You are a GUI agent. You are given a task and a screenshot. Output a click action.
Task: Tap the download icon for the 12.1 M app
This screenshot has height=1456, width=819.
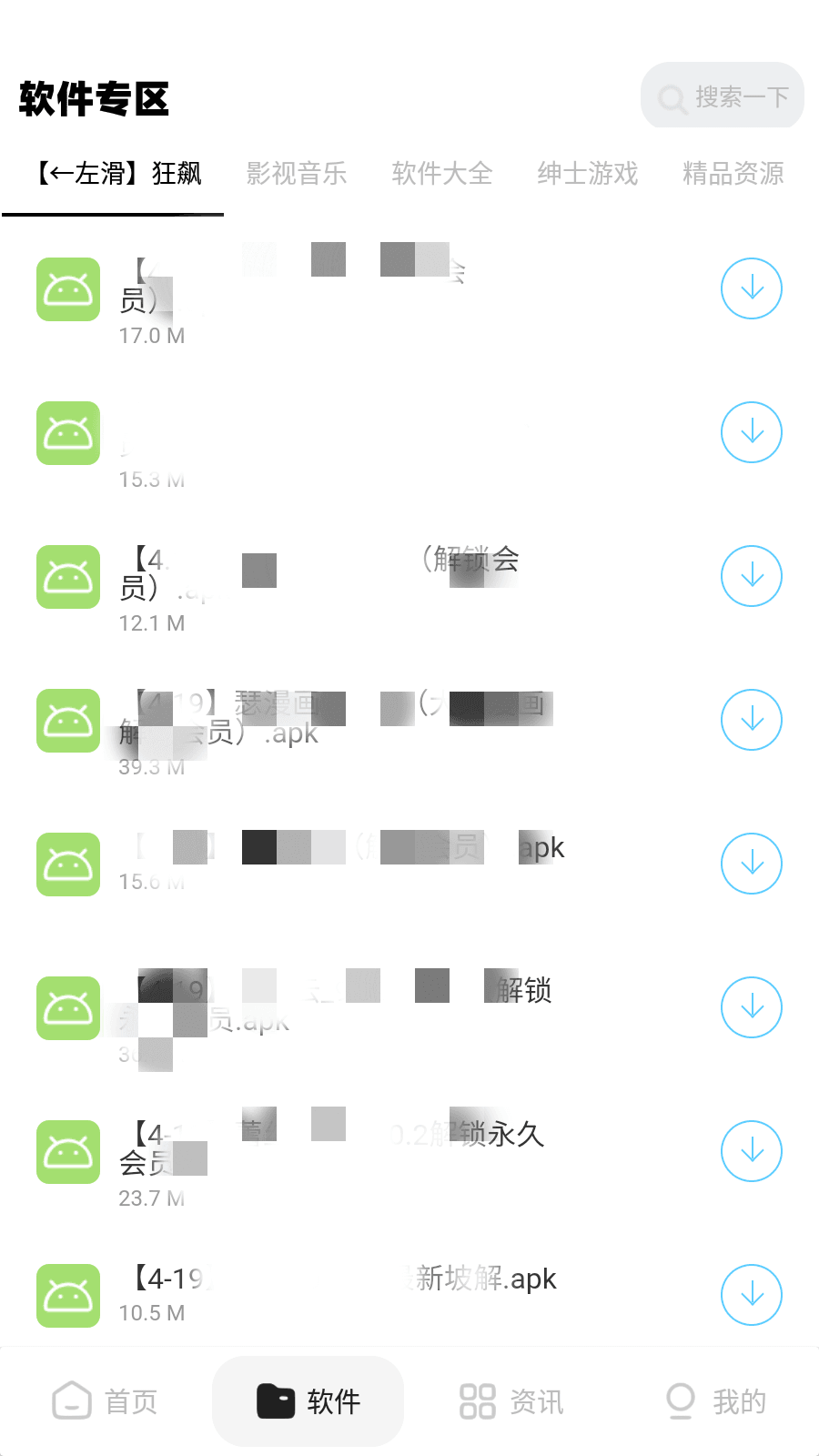(752, 575)
